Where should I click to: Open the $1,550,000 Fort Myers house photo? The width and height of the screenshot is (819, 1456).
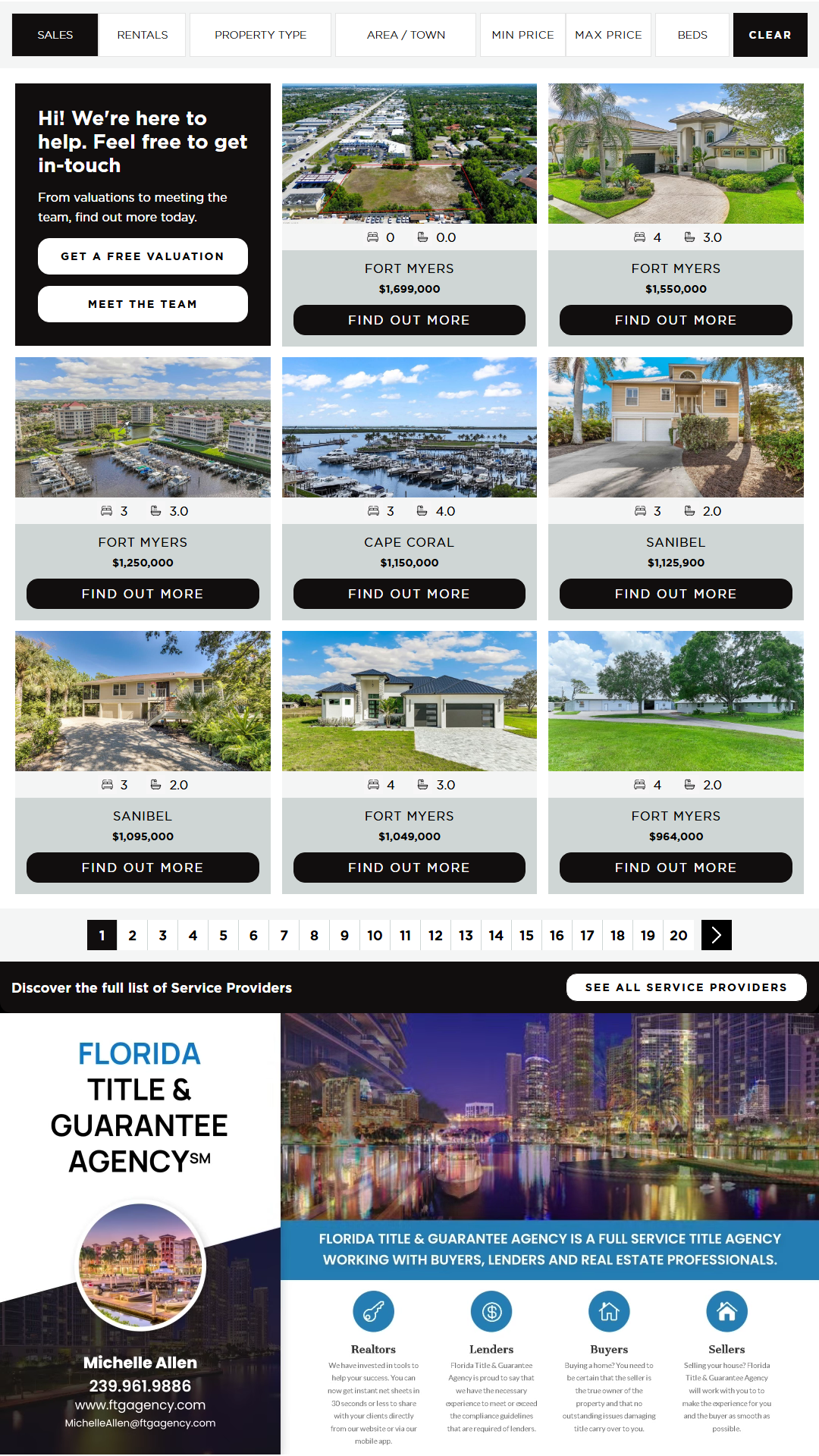click(x=676, y=154)
